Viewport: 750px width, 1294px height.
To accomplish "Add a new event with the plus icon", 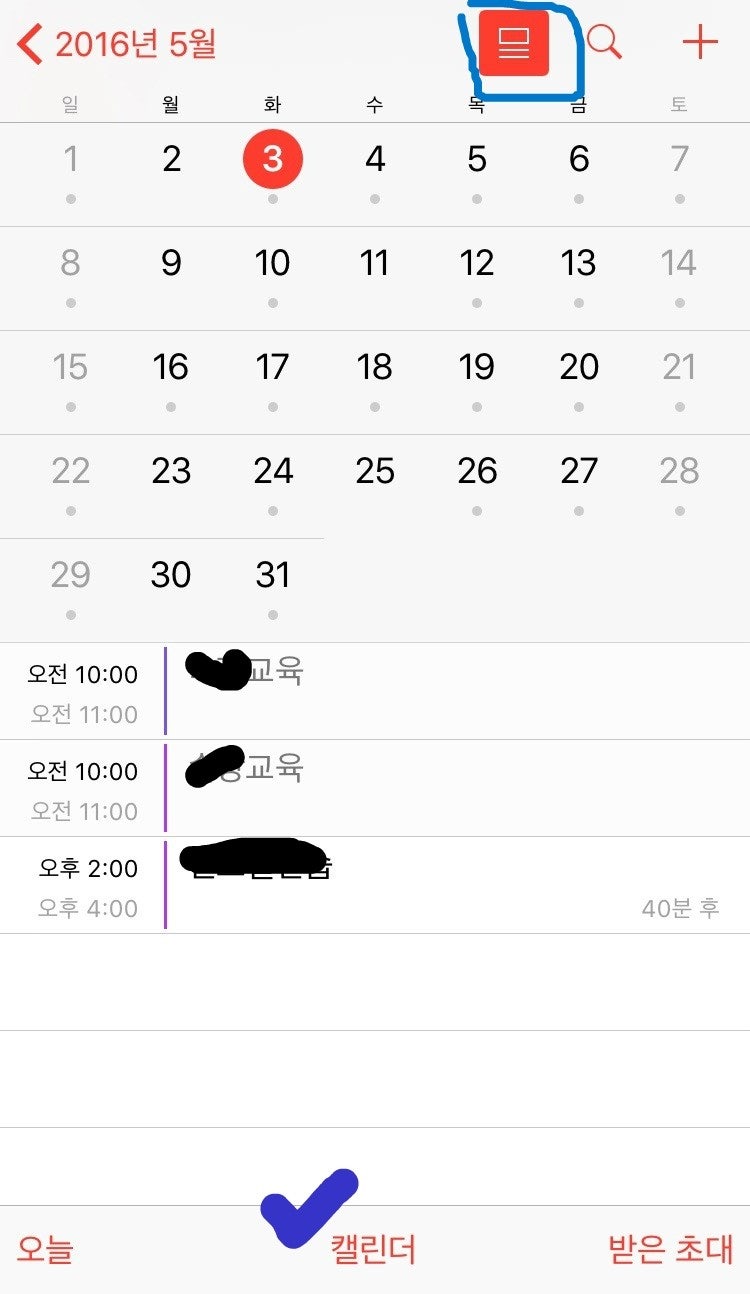I will click(702, 41).
